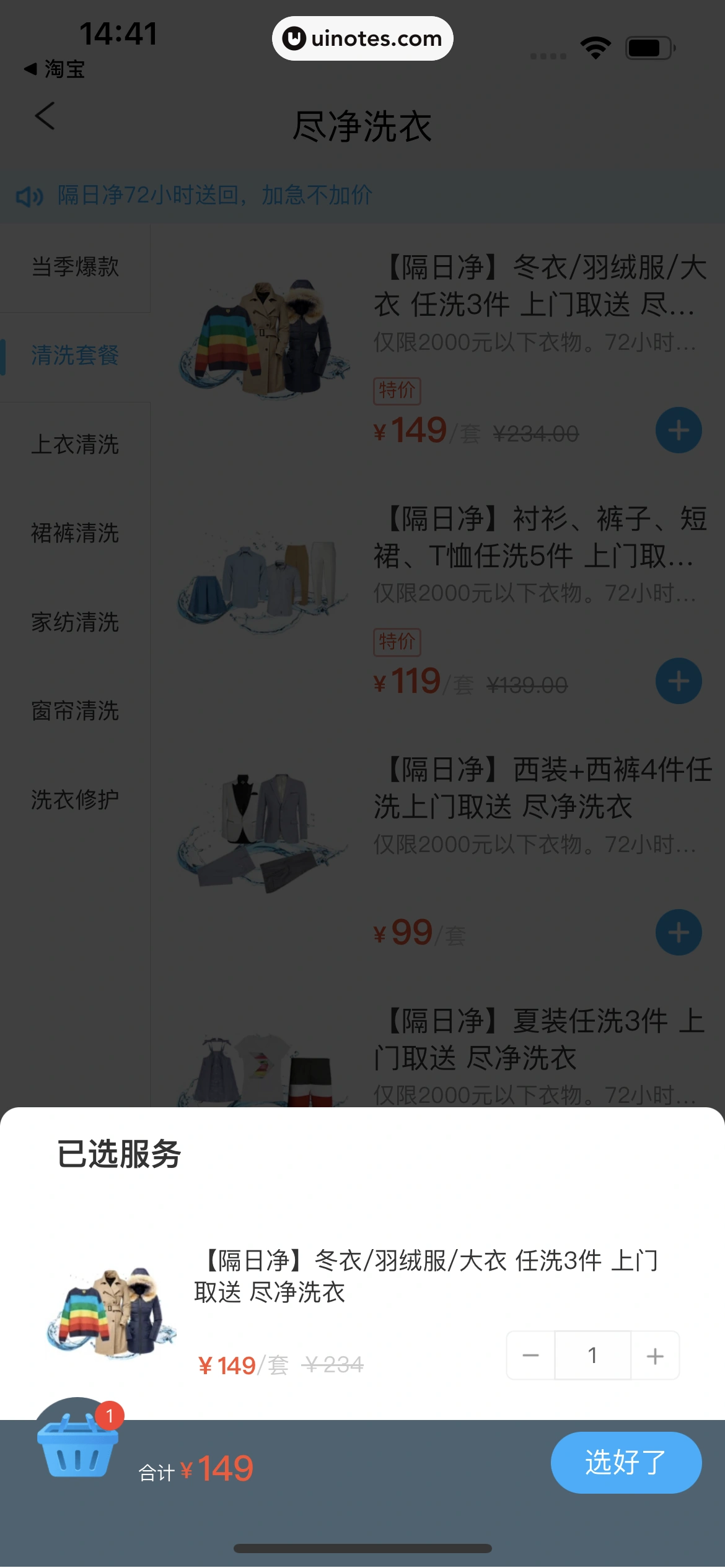Image resolution: width=725 pixels, height=1568 pixels.
Task: Increase quantity of selected winter coat package
Action: pos(655,1356)
